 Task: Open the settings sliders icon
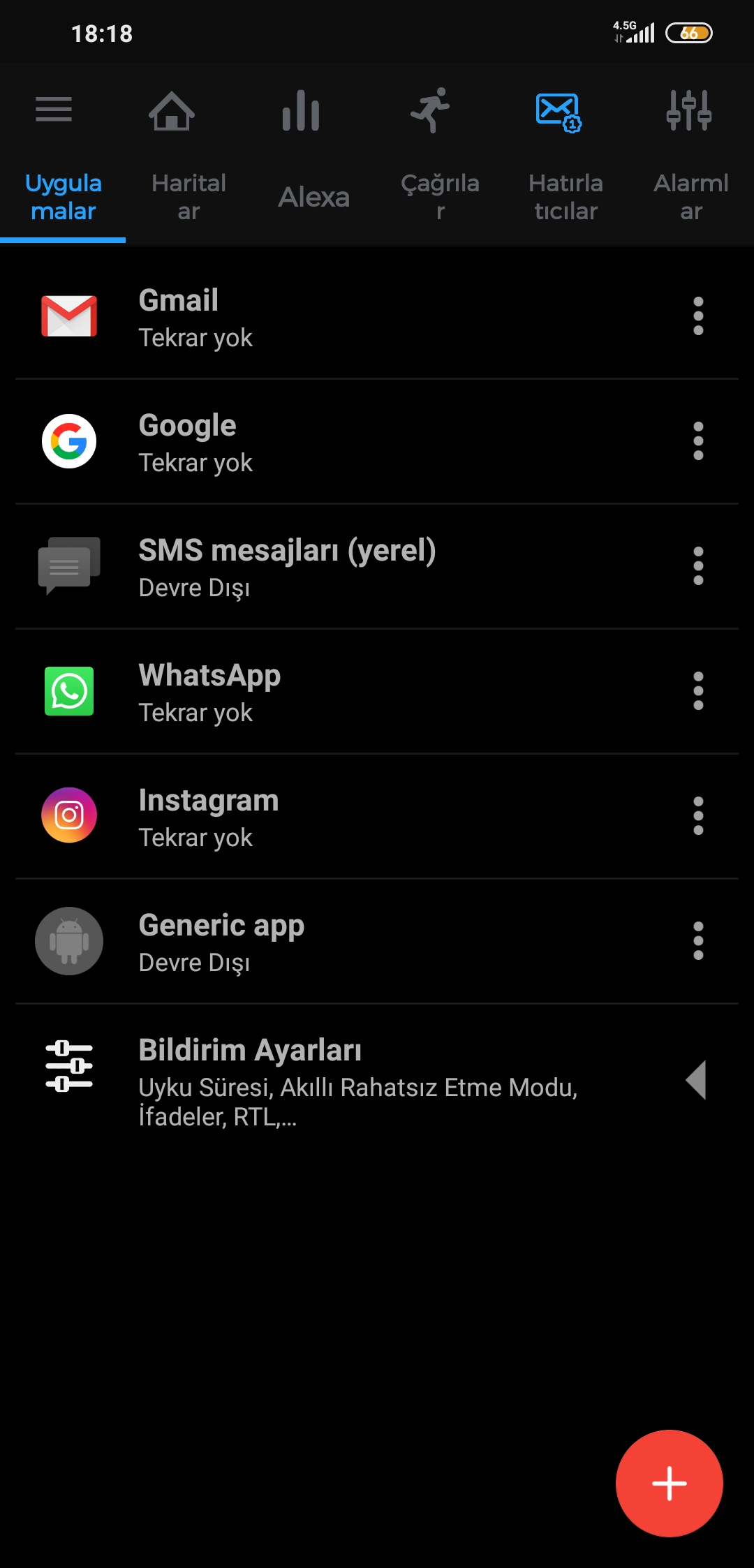click(688, 110)
